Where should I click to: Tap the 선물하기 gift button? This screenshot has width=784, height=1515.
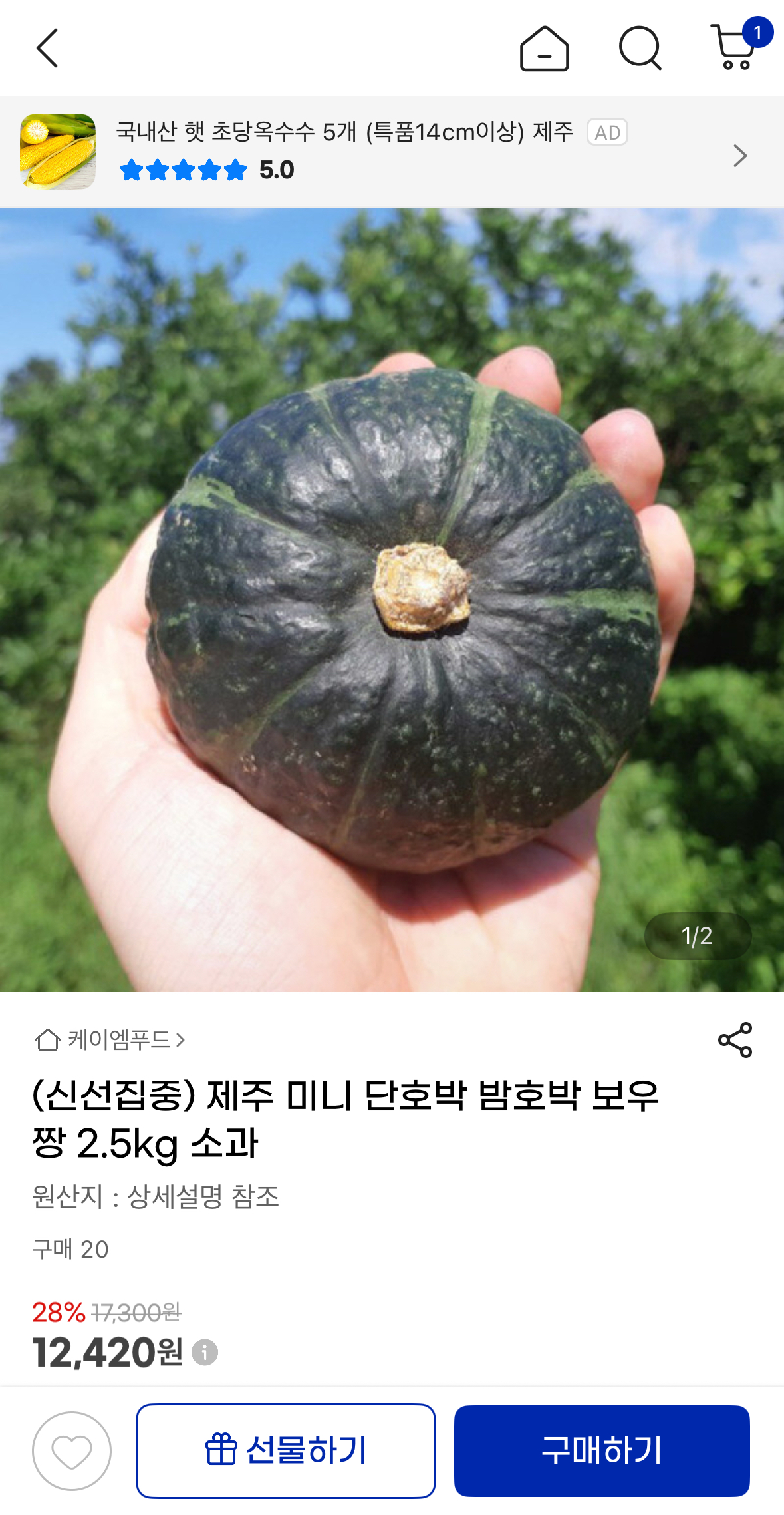[x=286, y=1451]
